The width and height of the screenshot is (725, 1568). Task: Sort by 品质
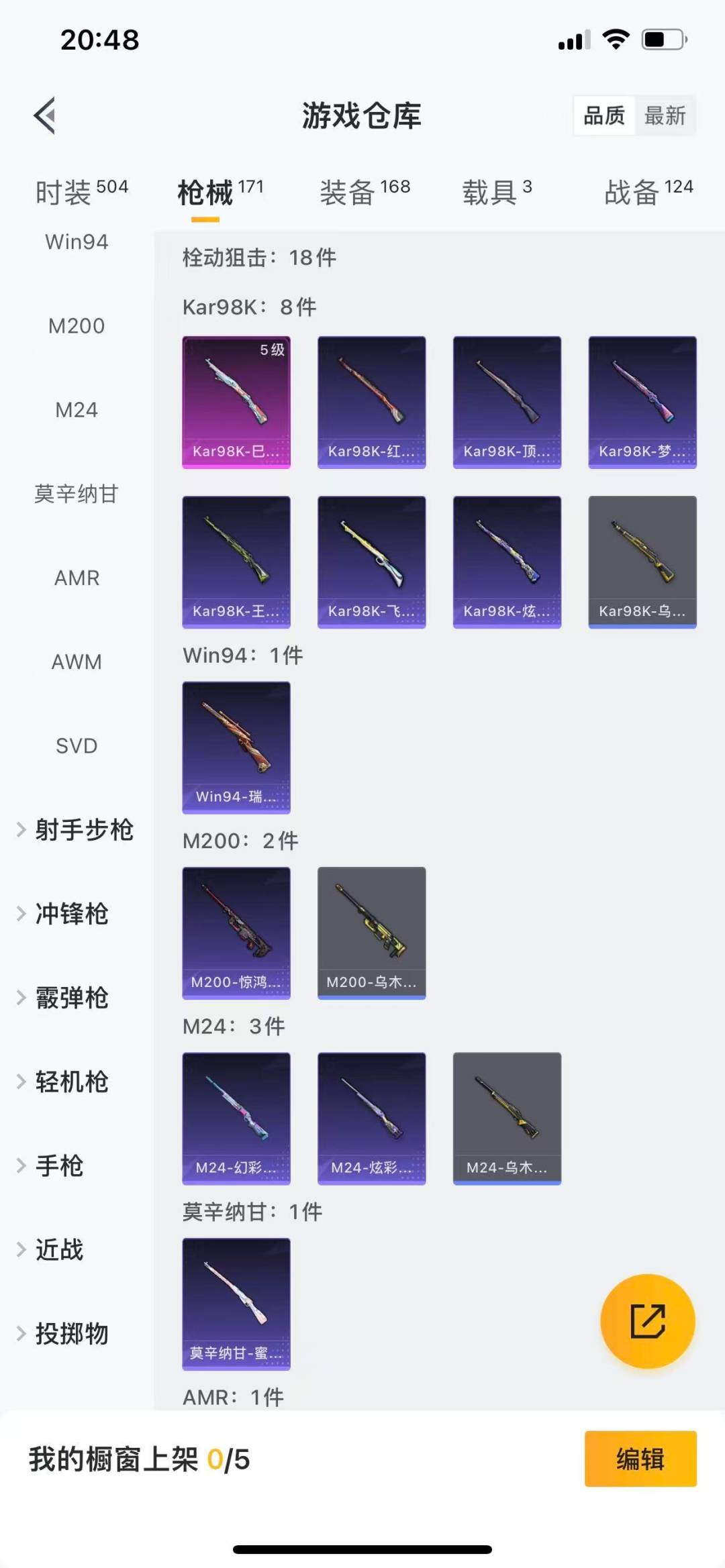pos(604,115)
